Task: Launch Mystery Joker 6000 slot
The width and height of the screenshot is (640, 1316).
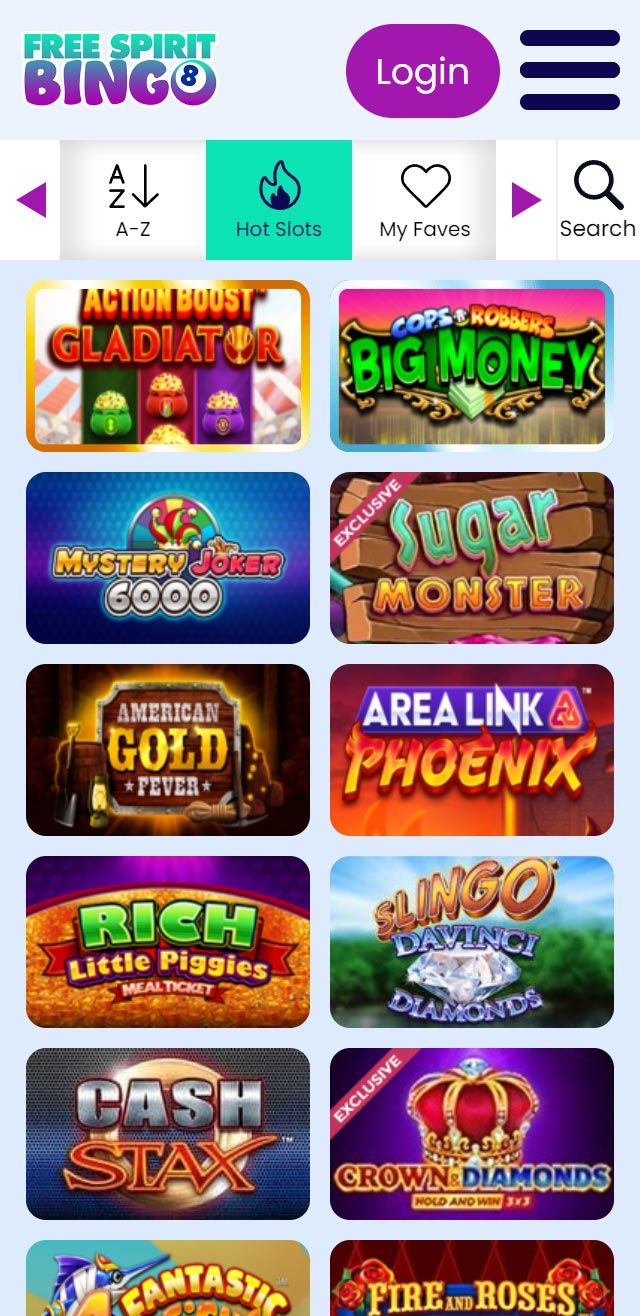Action: [168, 558]
